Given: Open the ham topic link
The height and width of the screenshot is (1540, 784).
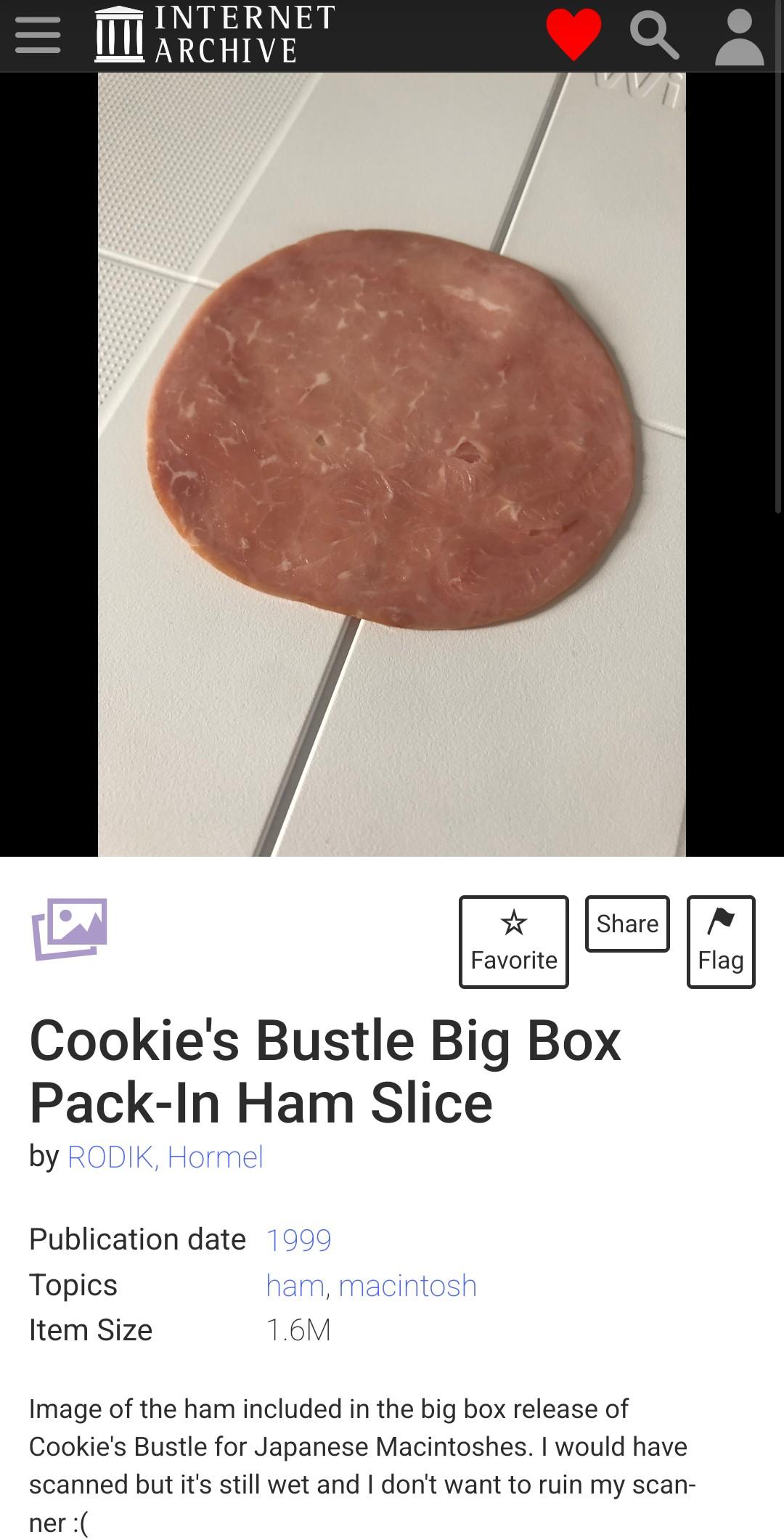Looking at the screenshot, I should click(294, 1286).
